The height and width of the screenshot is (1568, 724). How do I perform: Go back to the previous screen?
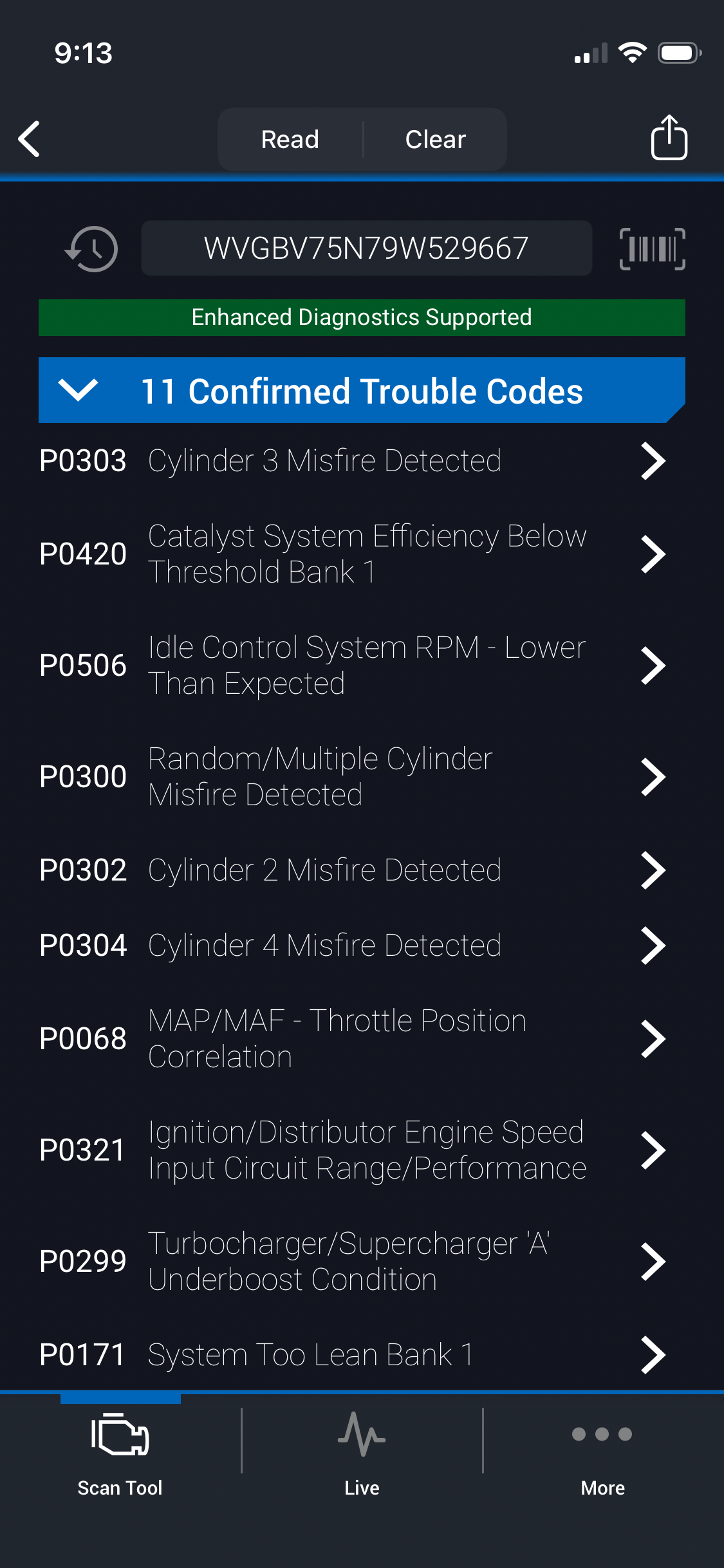pyautogui.click(x=30, y=139)
